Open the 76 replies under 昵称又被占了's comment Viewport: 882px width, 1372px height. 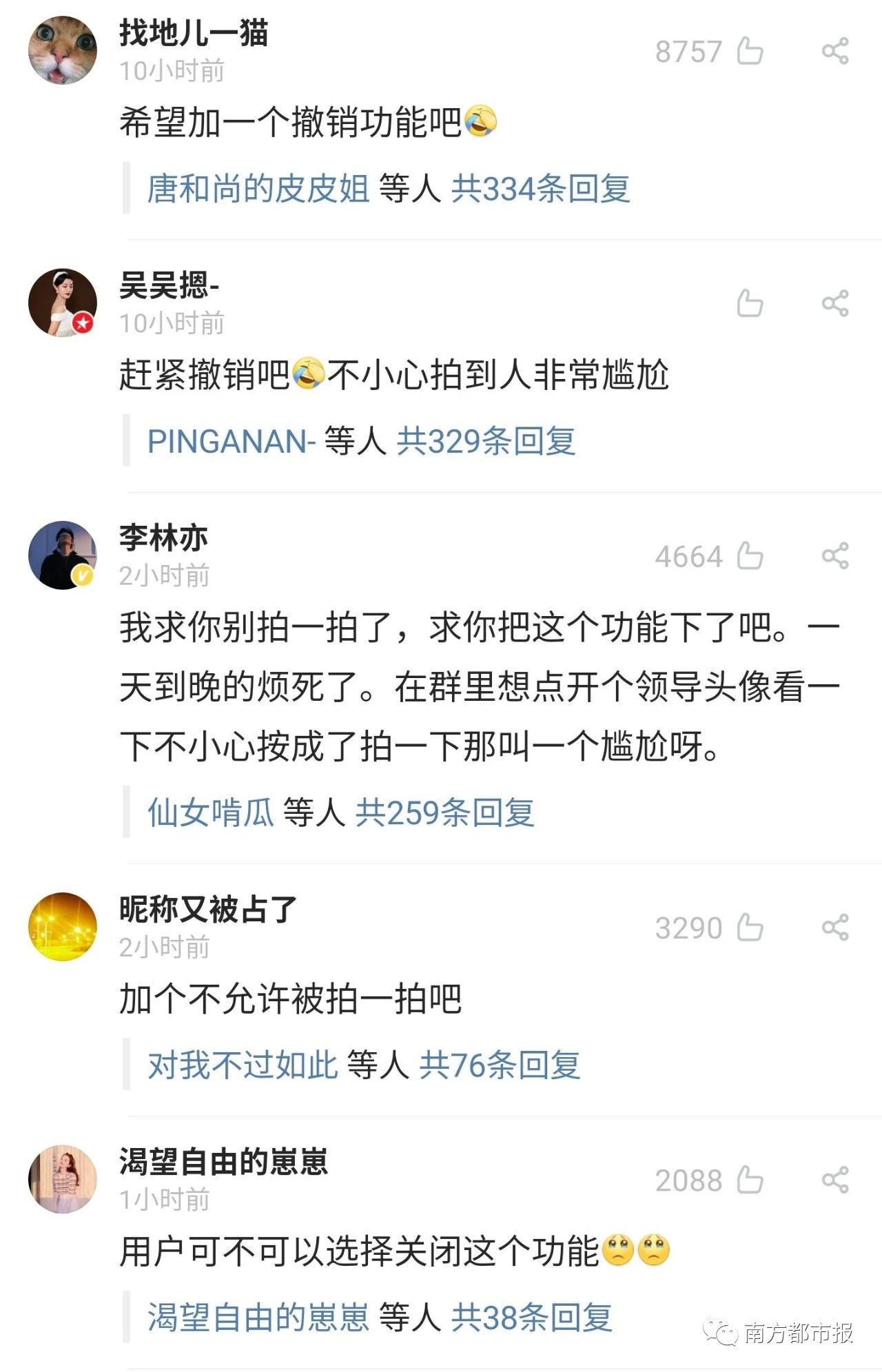coord(500,1065)
